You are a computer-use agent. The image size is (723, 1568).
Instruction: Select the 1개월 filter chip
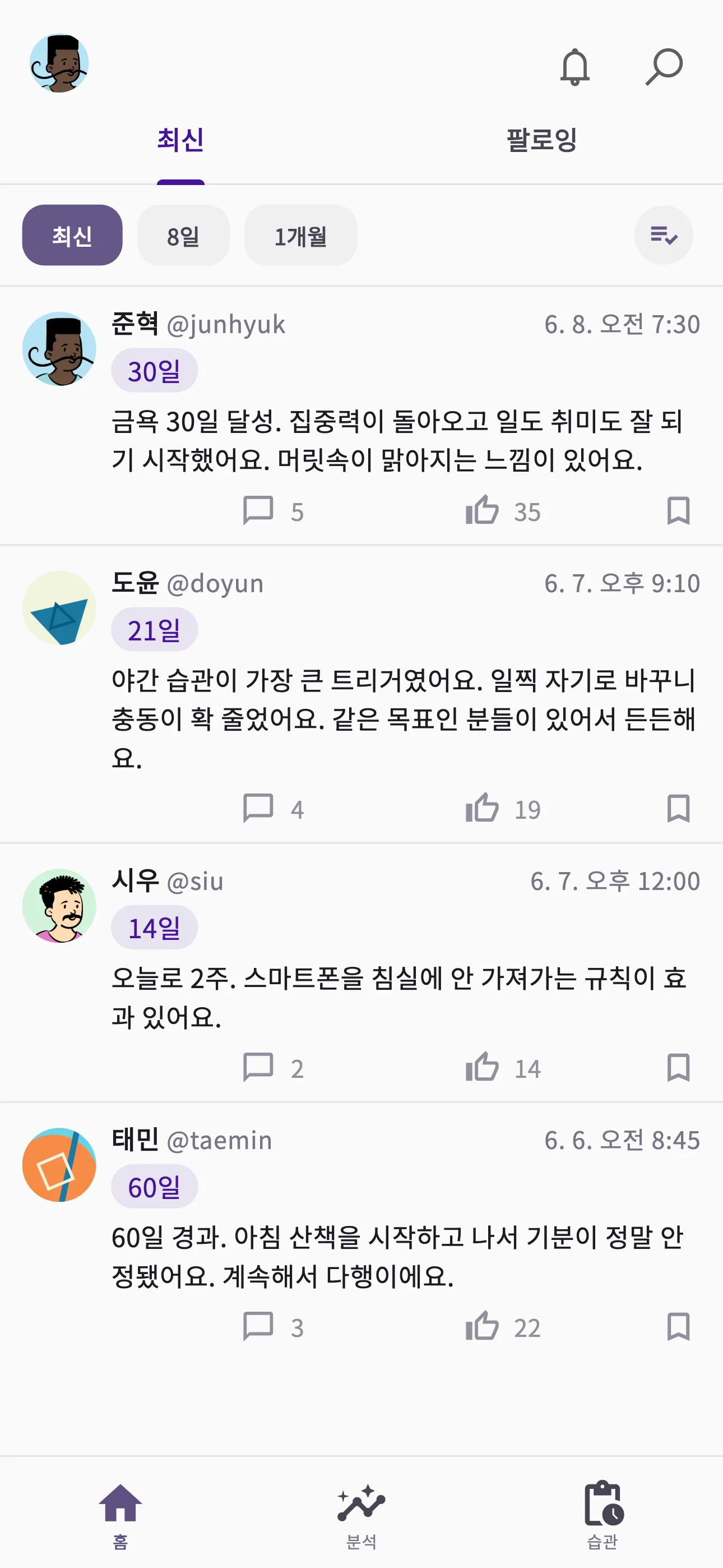point(300,236)
